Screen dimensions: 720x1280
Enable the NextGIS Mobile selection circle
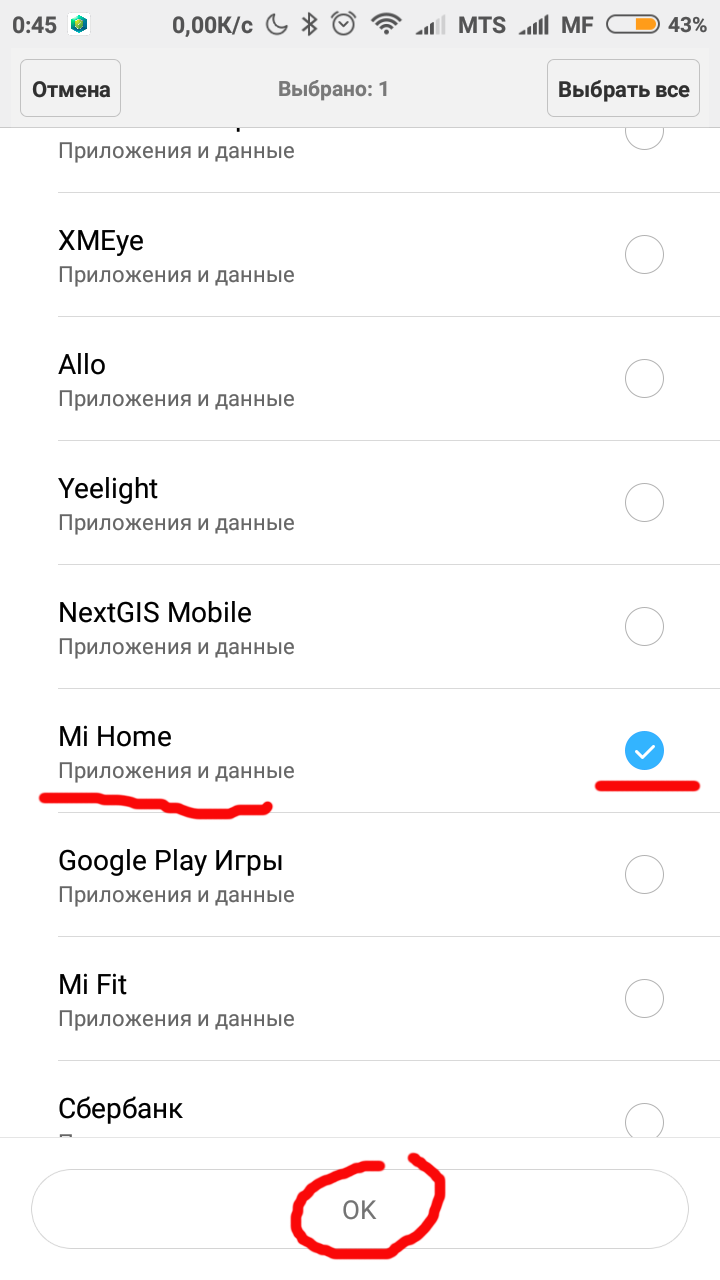[x=644, y=626]
